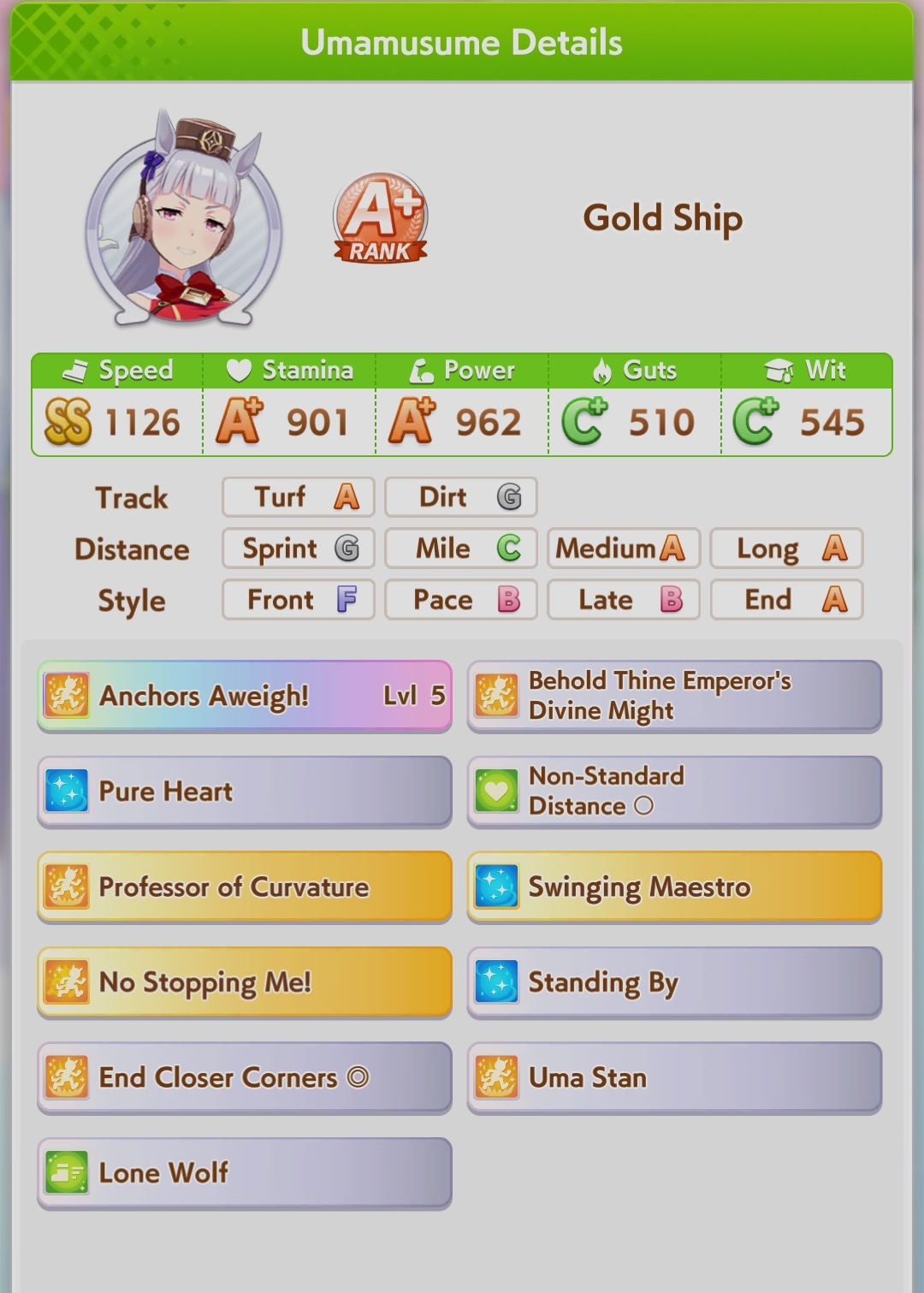Check the Uma Stan skill
The height and width of the screenshot is (1293, 924).
point(674,1077)
